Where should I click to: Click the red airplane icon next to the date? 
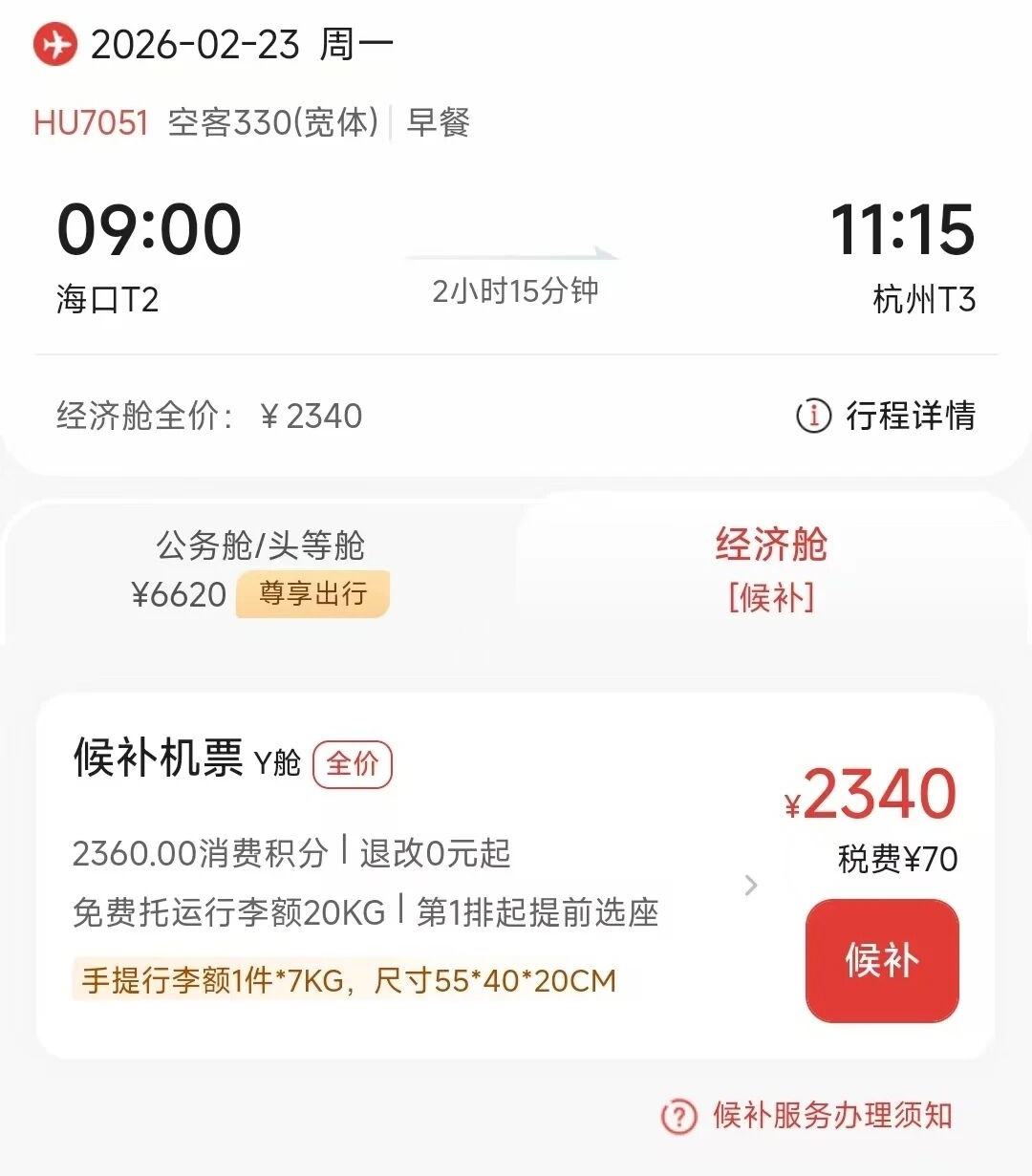[57, 42]
